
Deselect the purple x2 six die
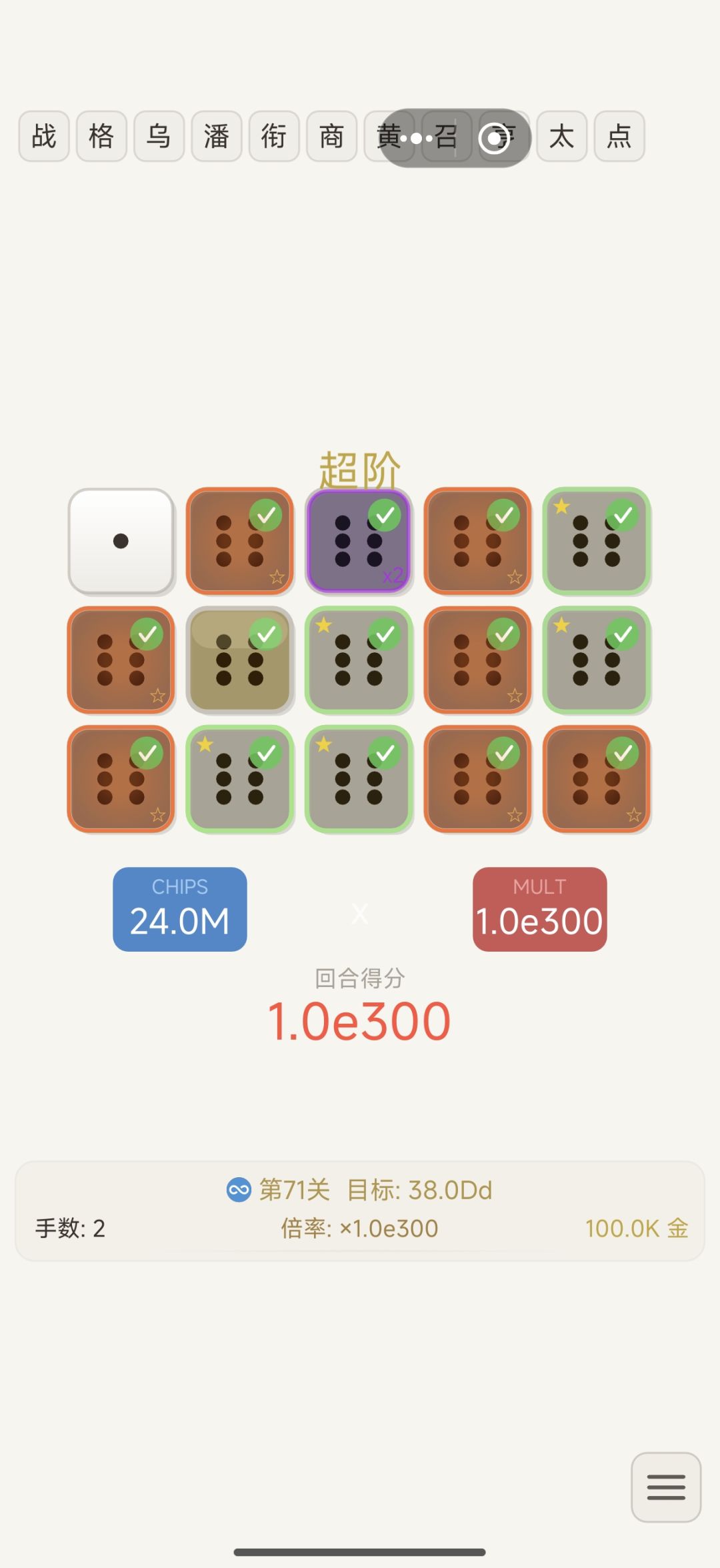coord(359,541)
